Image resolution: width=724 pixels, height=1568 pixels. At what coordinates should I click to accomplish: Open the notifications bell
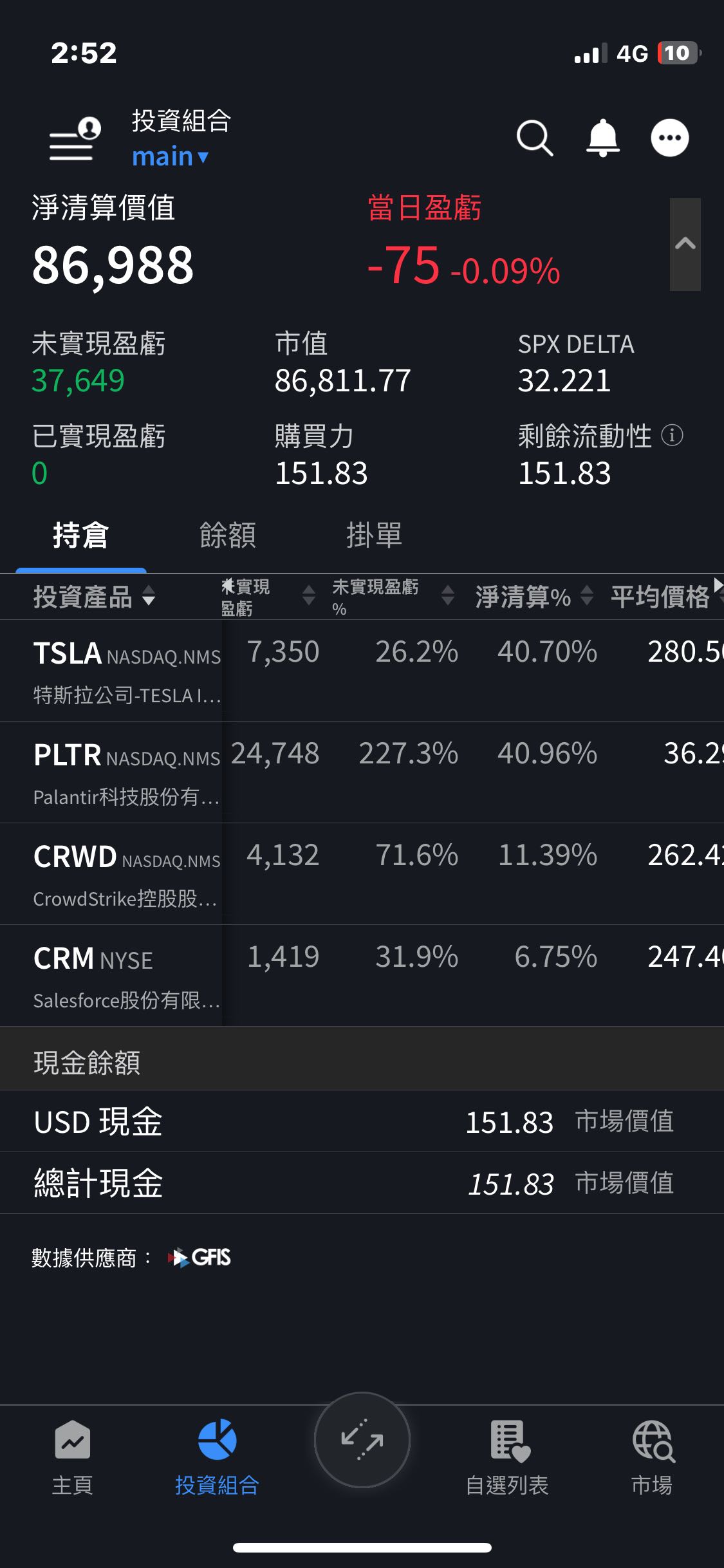[x=602, y=138]
